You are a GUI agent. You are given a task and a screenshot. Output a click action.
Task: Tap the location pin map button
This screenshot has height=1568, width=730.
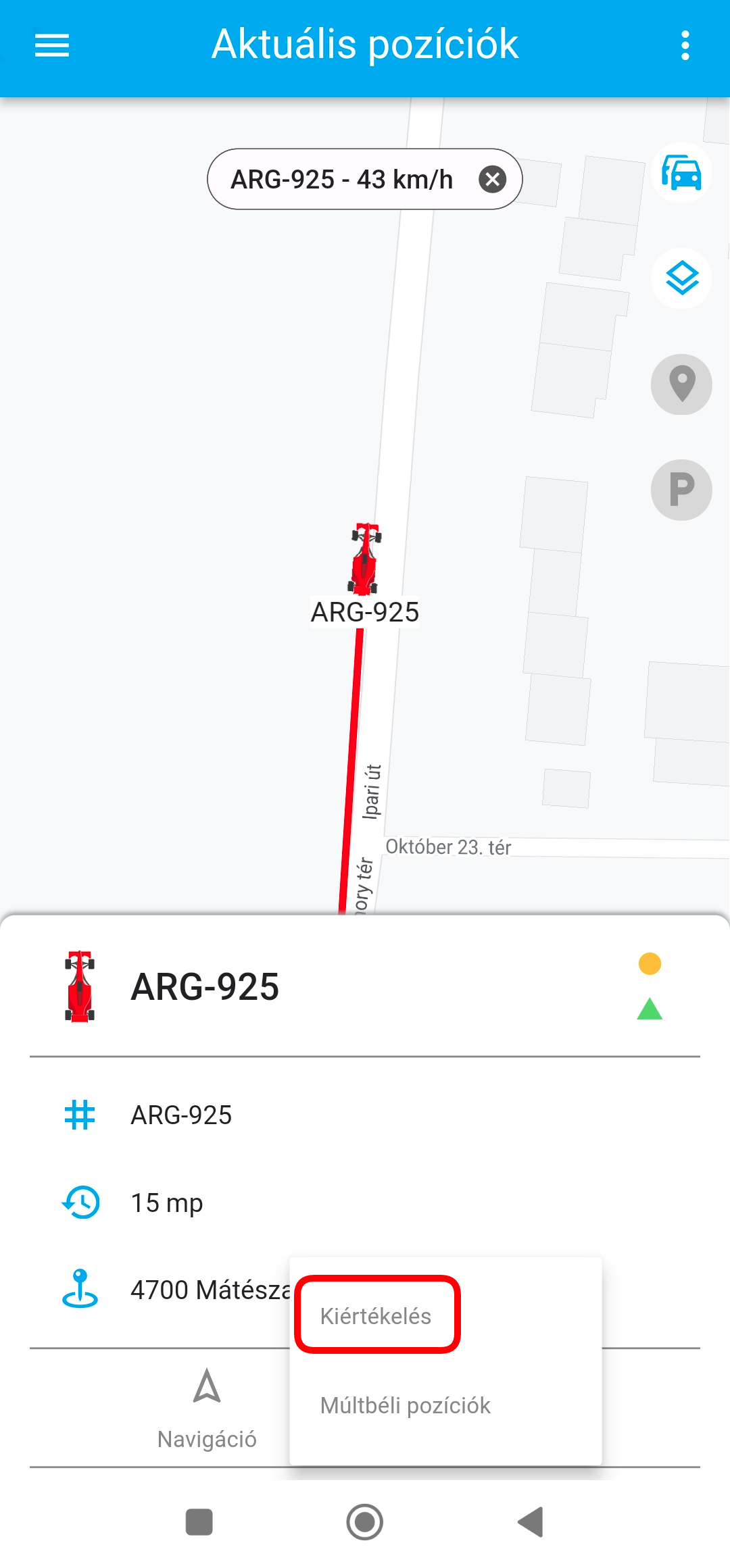coord(681,384)
